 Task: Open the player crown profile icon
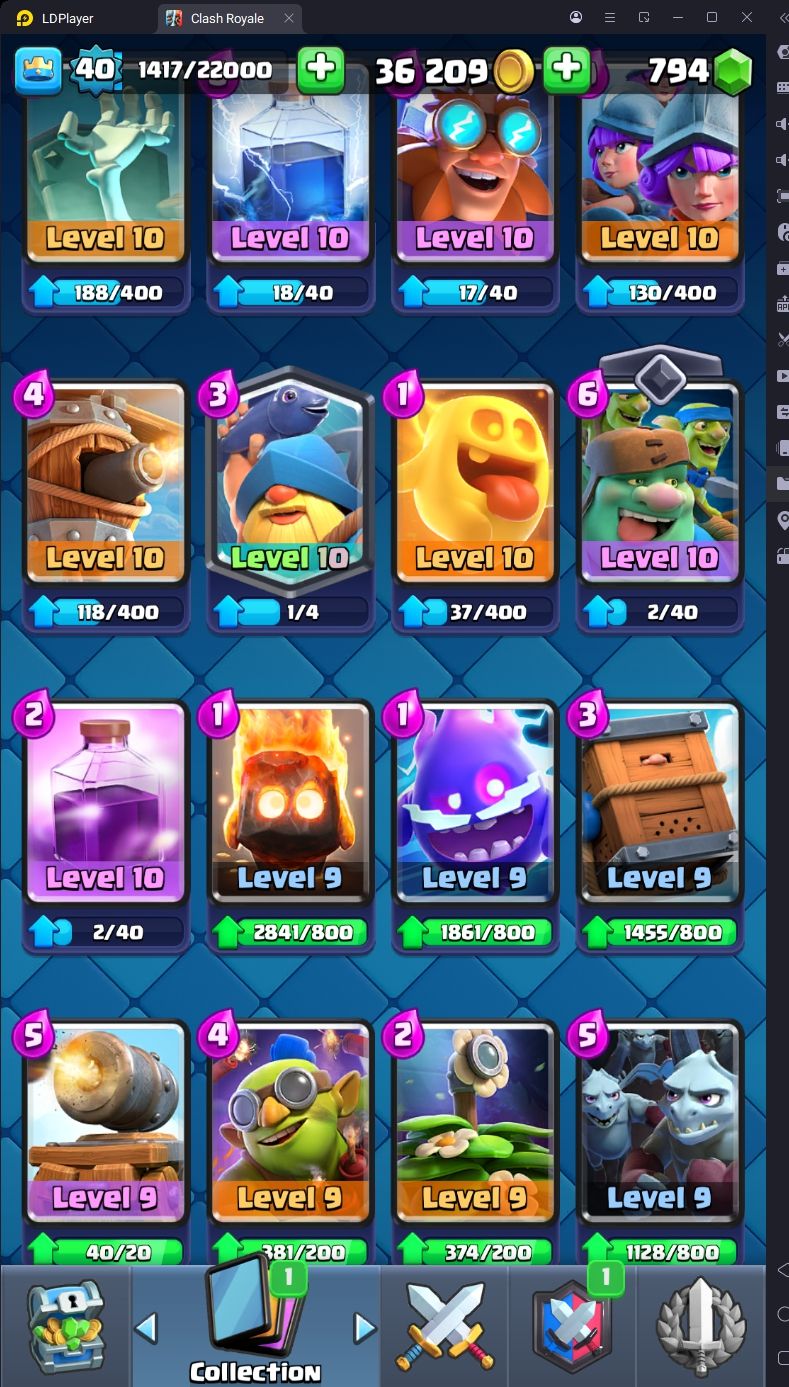tap(37, 69)
